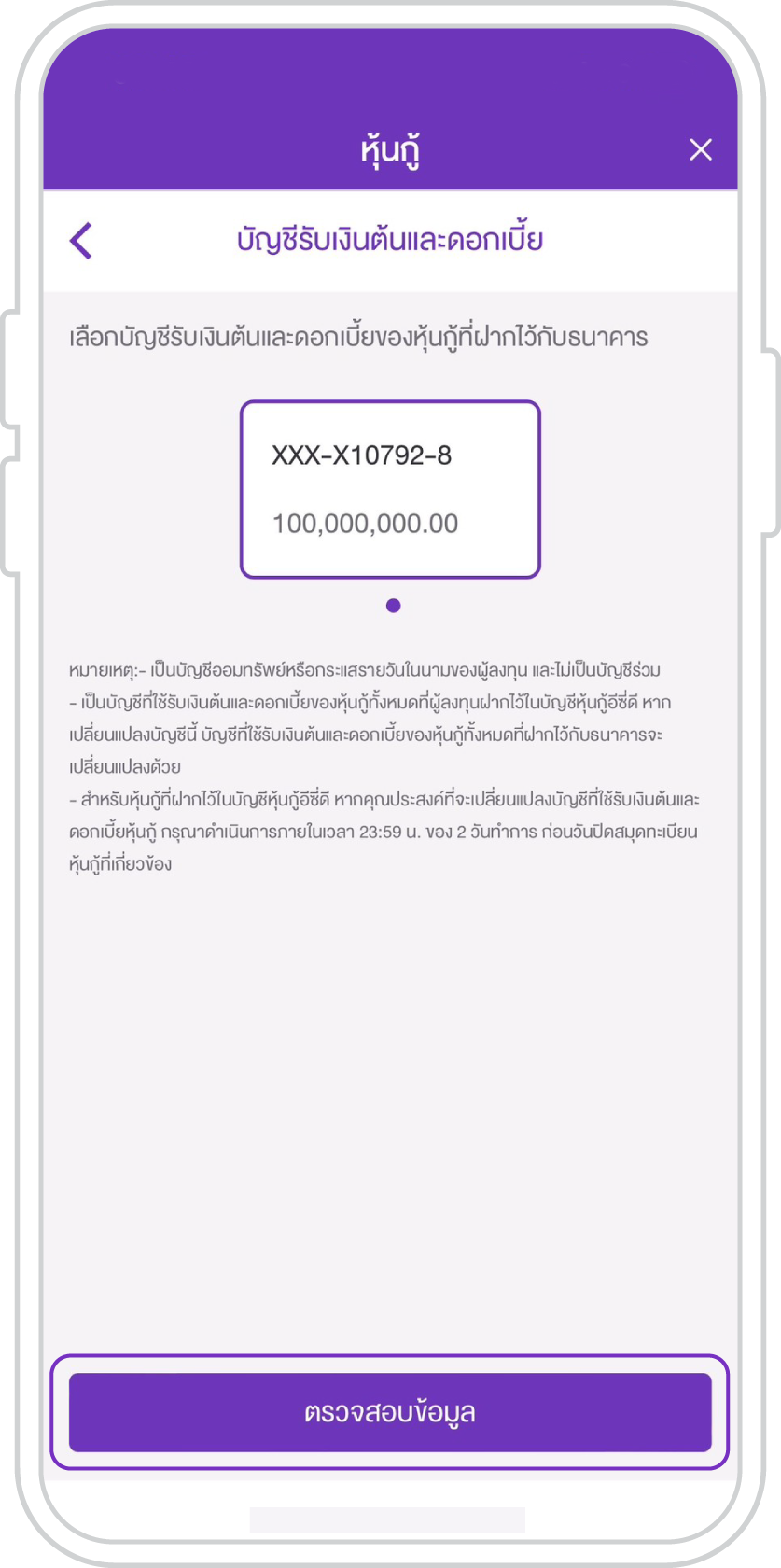This screenshot has width=781, height=1568.
Task: Close the หุ้นกู้ screen
Action: tap(700, 149)
